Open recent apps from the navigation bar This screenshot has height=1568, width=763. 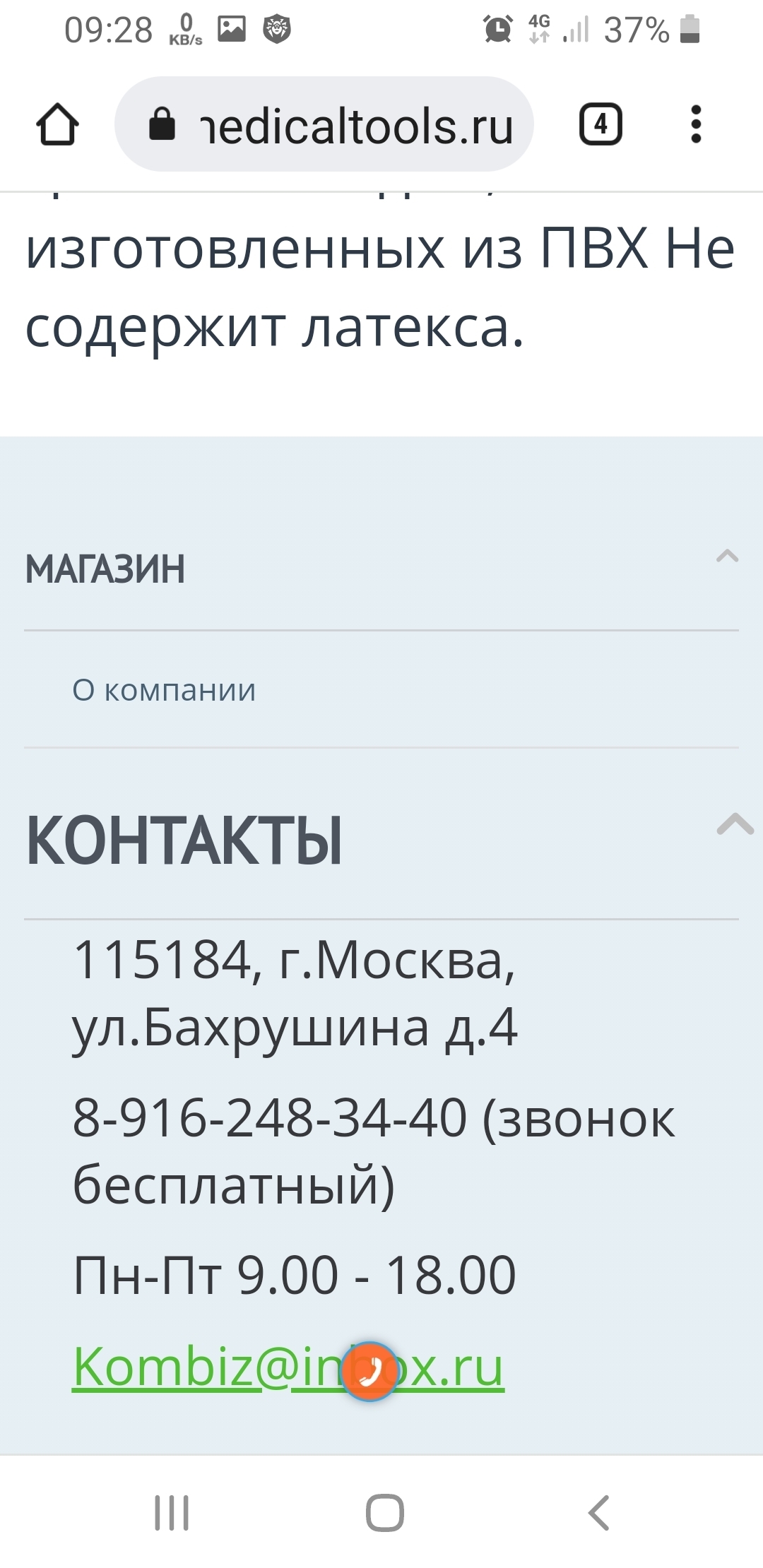(172, 1512)
